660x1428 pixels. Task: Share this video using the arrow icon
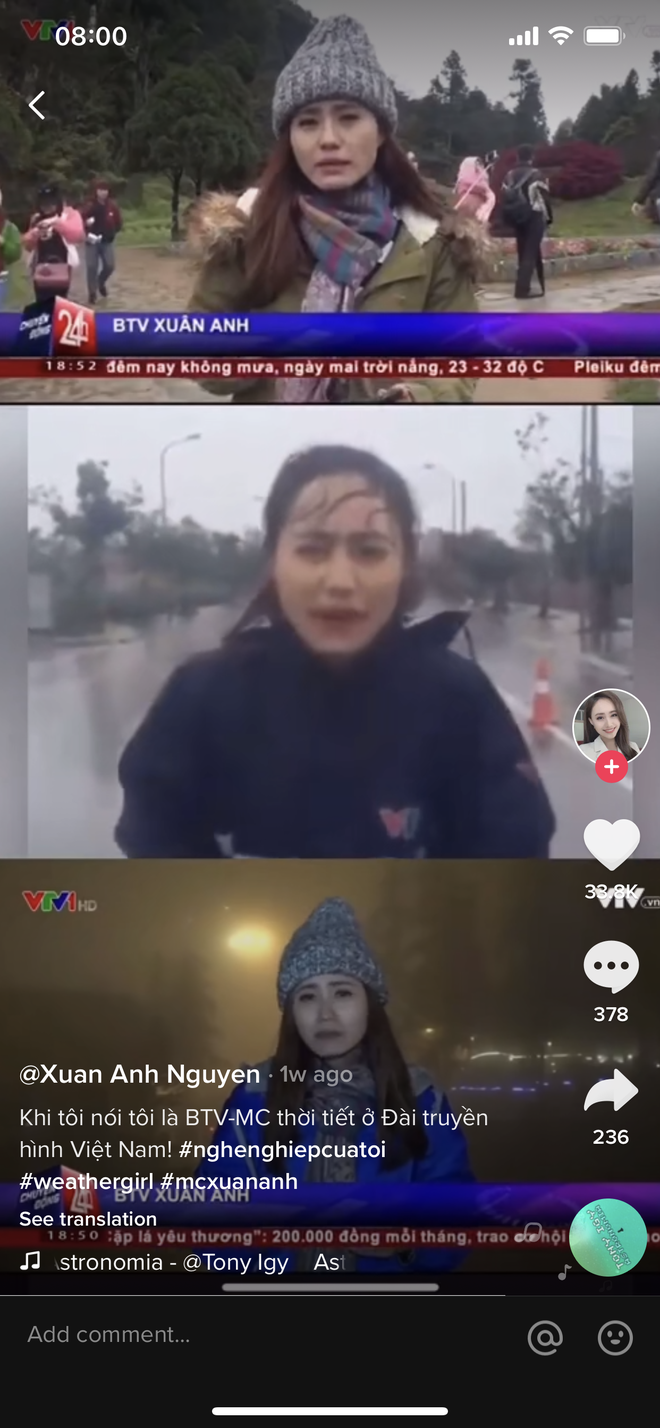click(611, 1092)
